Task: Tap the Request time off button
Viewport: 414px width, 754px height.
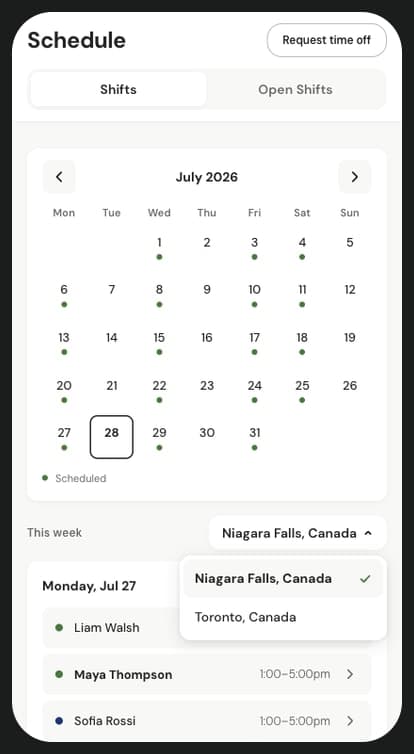Action: [326, 40]
